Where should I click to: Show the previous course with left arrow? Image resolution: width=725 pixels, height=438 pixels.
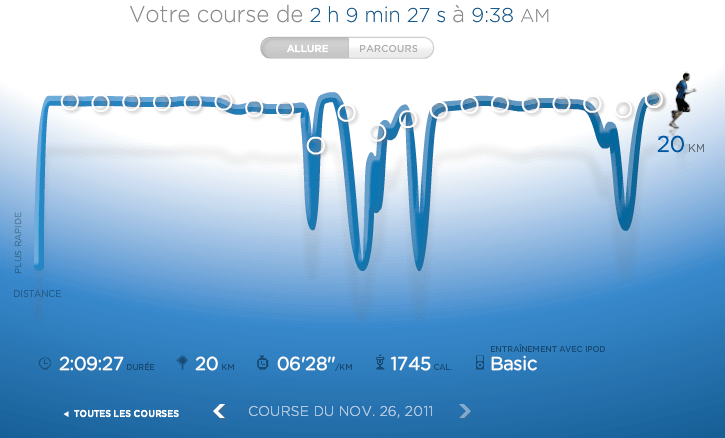point(219,411)
